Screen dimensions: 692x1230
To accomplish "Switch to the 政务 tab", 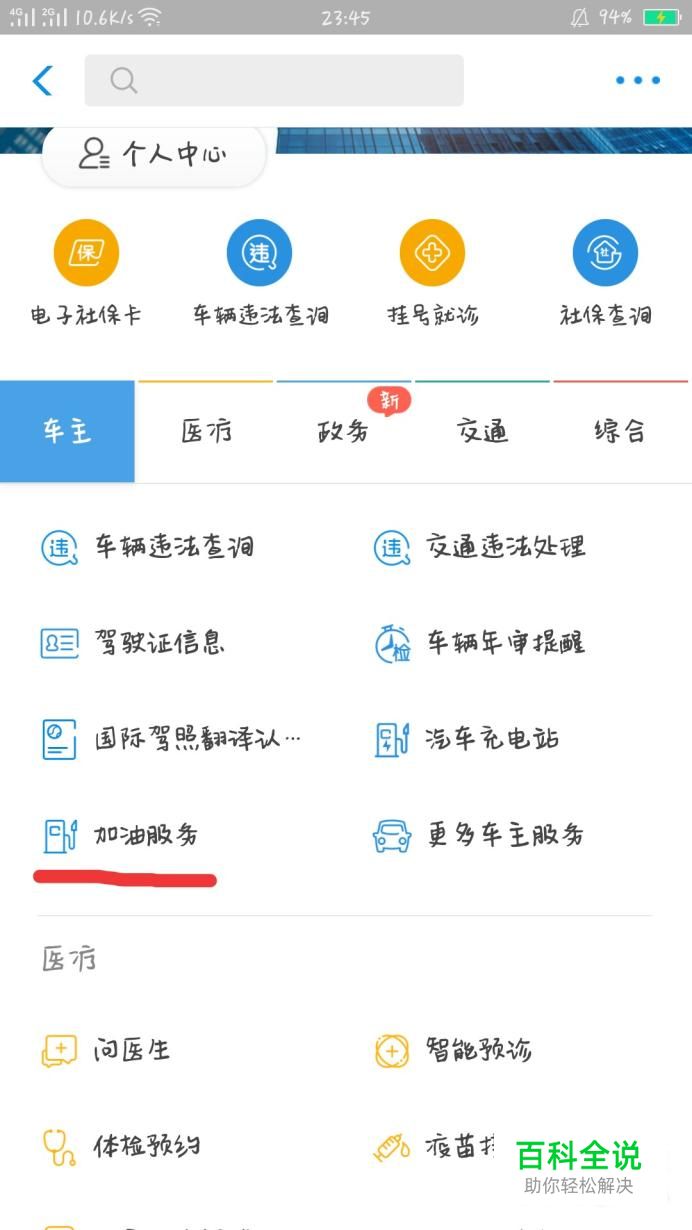I will [x=343, y=431].
